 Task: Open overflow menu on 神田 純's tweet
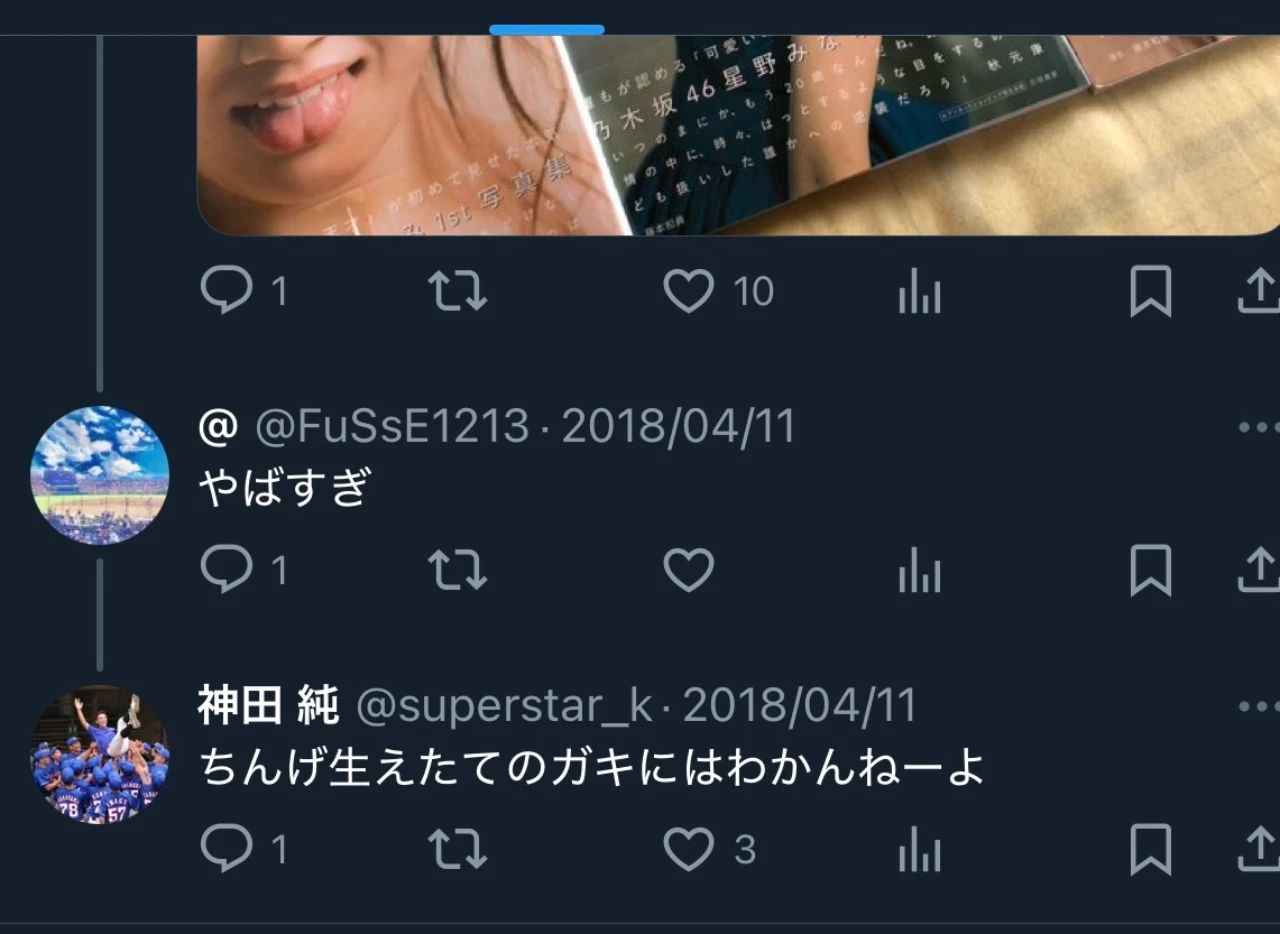tap(1256, 706)
